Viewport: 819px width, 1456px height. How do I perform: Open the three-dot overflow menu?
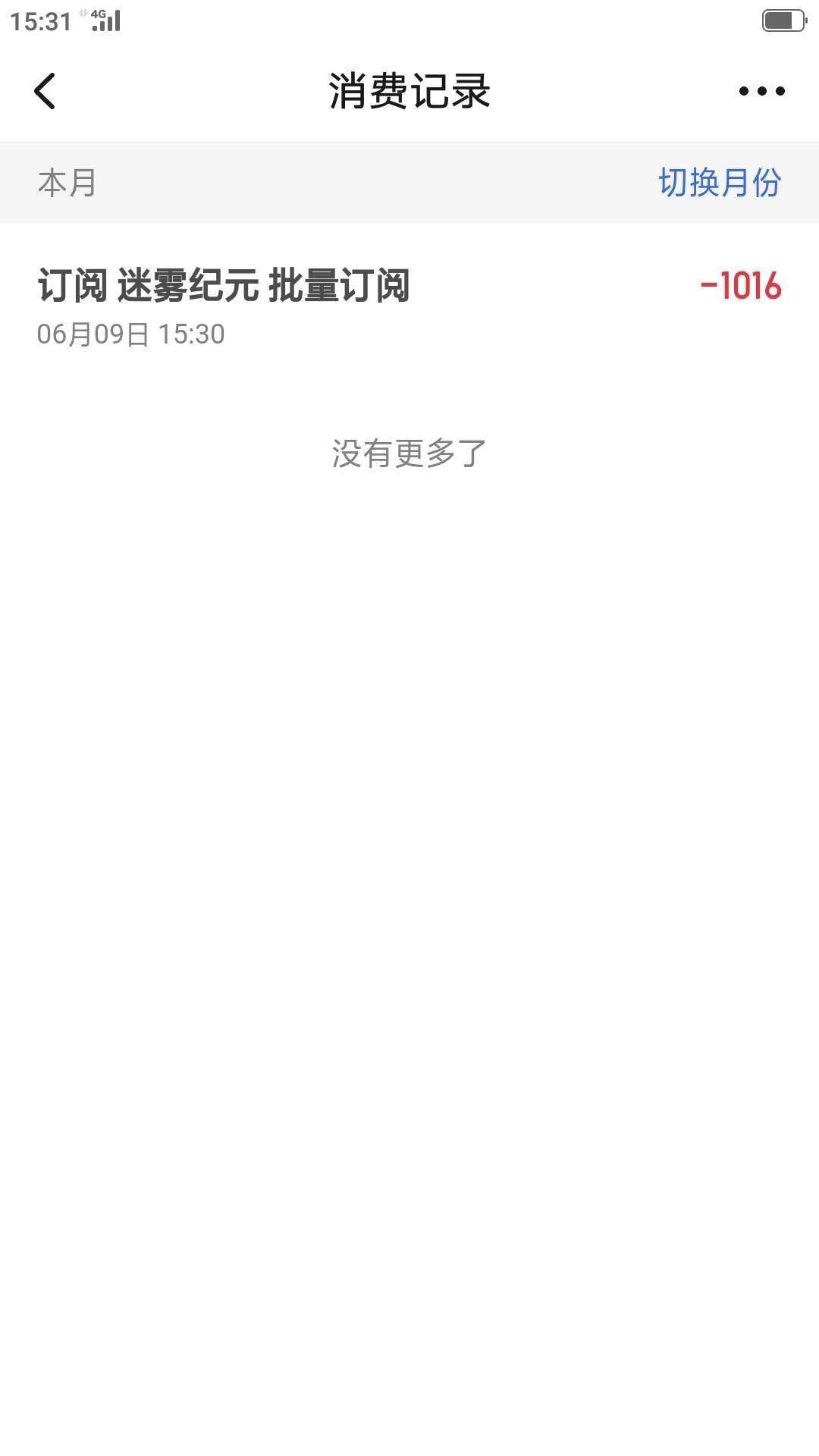click(761, 92)
